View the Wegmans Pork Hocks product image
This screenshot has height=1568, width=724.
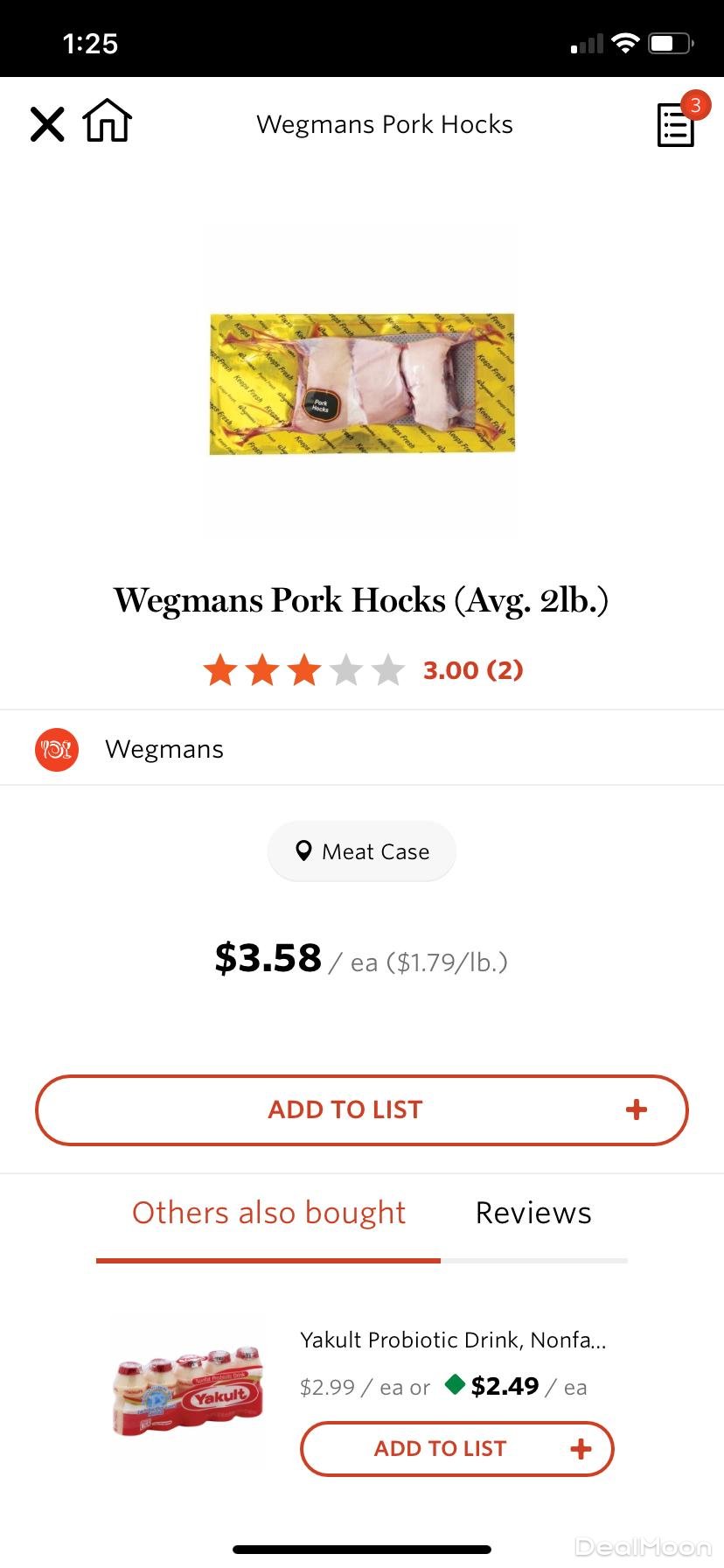point(361,383)
